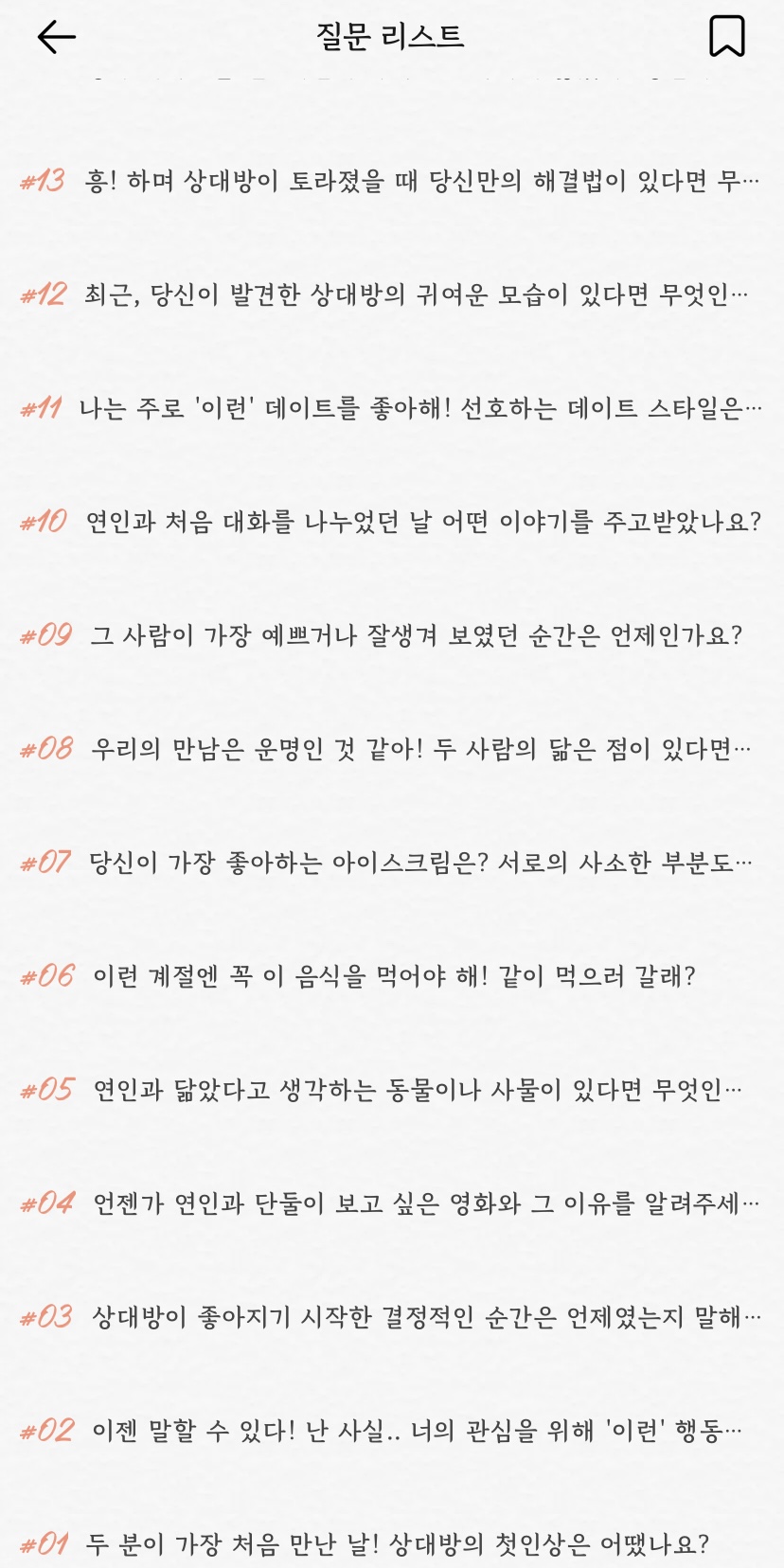This screenshot has width=784, height=1568.
Task: Open the bookmark icon in the header
Action: (x=726, y=37)
